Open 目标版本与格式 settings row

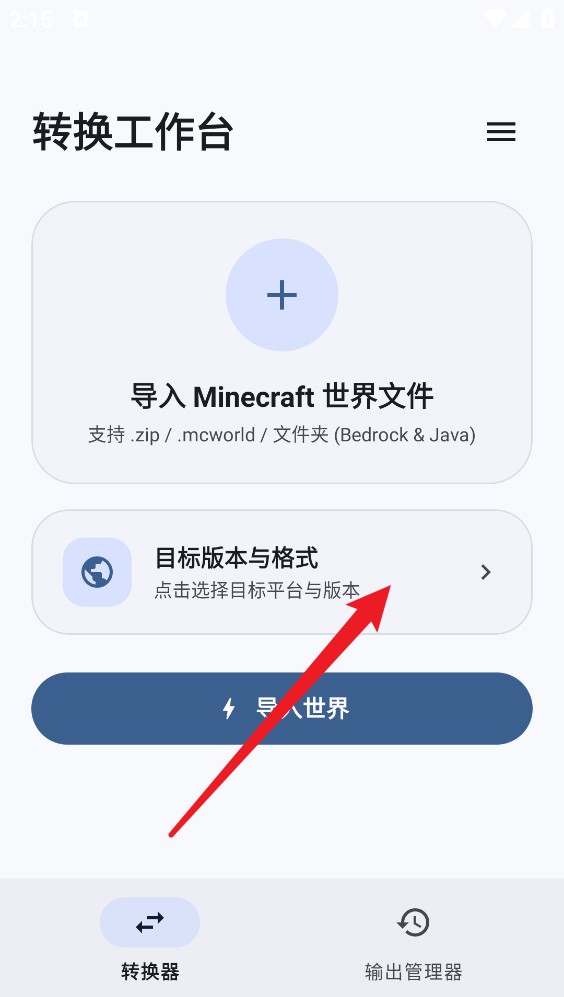click(x=282, y=572)
